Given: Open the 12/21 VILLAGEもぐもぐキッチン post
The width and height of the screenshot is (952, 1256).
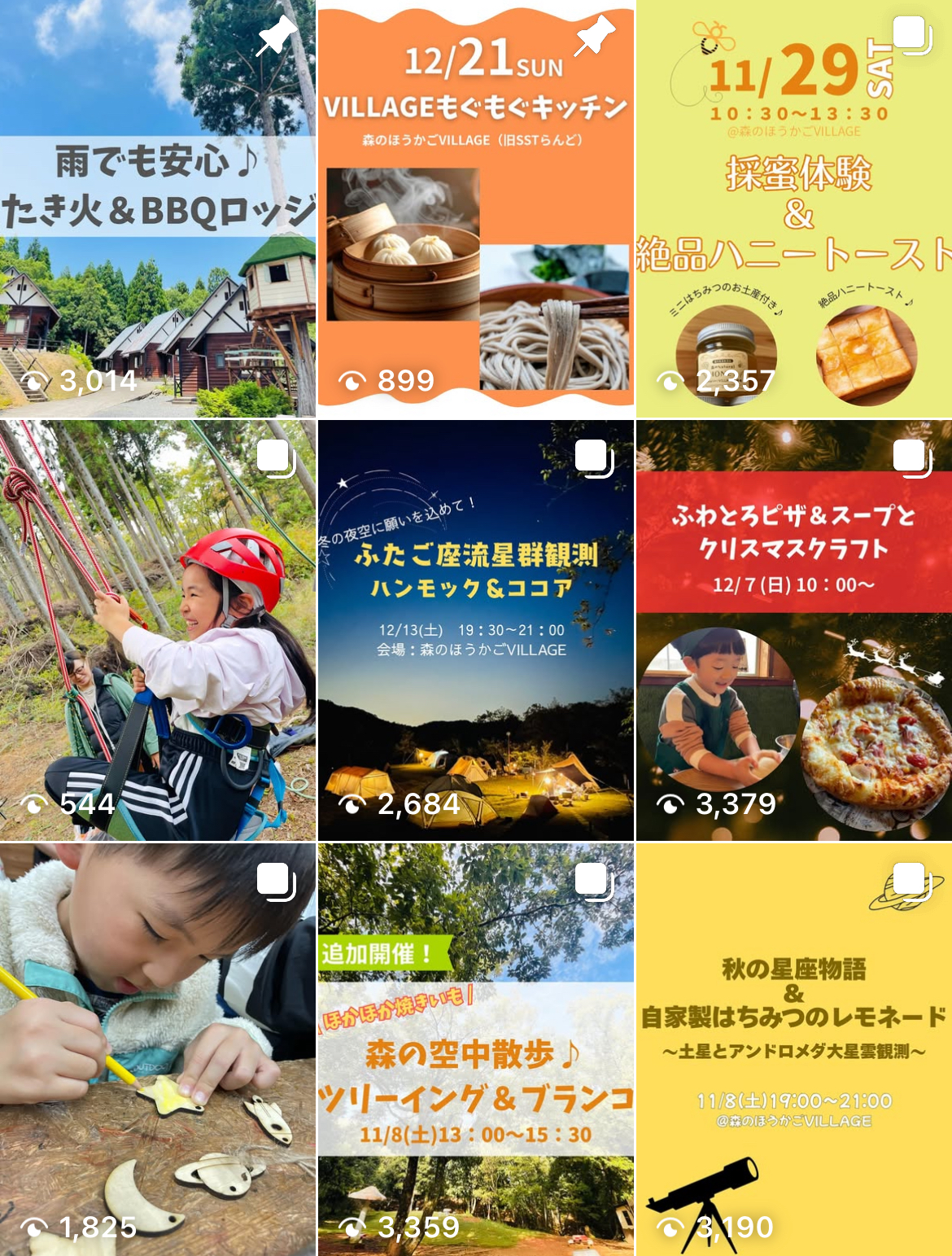Looking at the screenshot, I should (x=475, y=208).
